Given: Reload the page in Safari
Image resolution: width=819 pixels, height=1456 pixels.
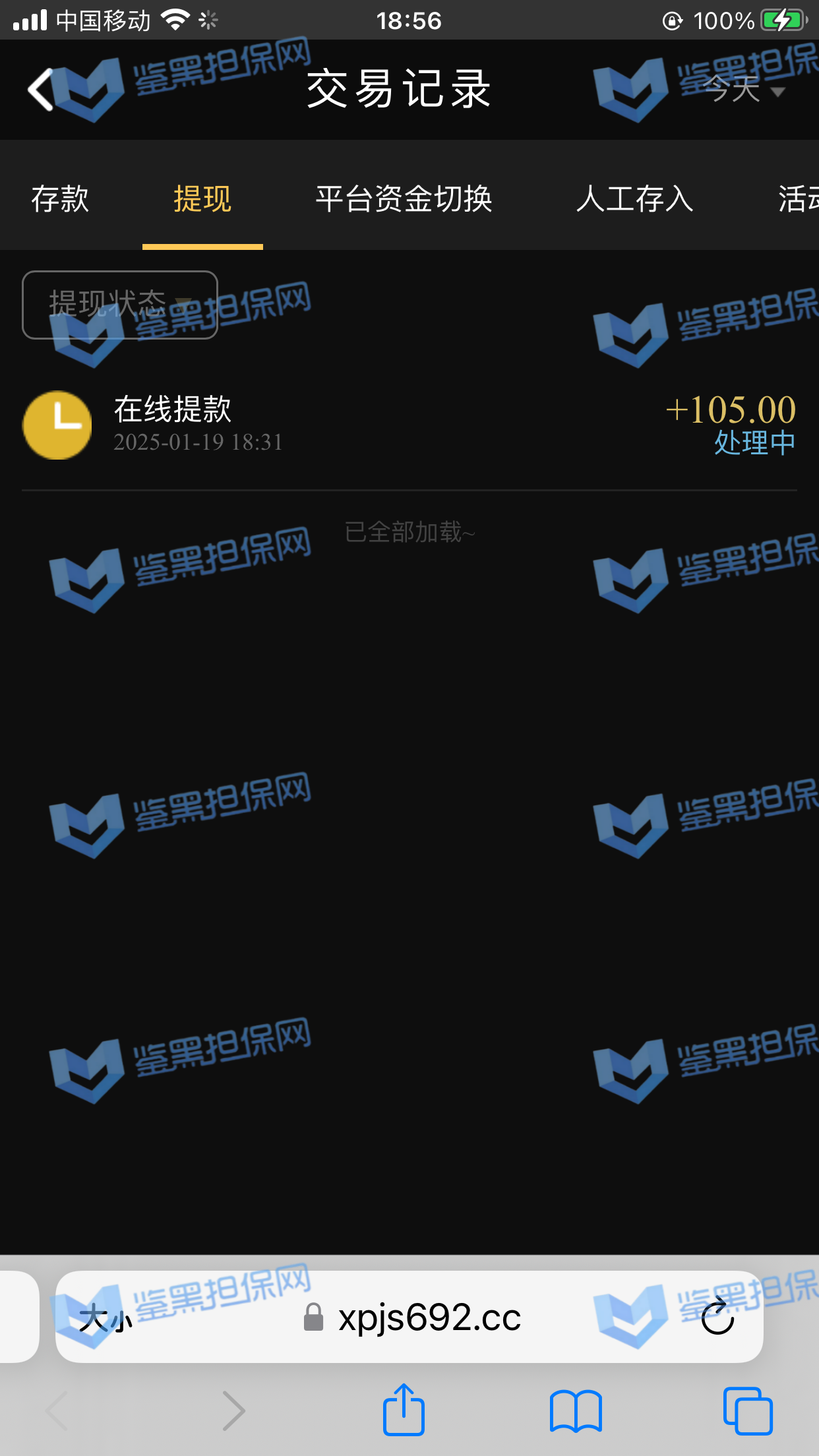Looking at the screenshot, I should pyautogui.click(x=717, y=1318).
